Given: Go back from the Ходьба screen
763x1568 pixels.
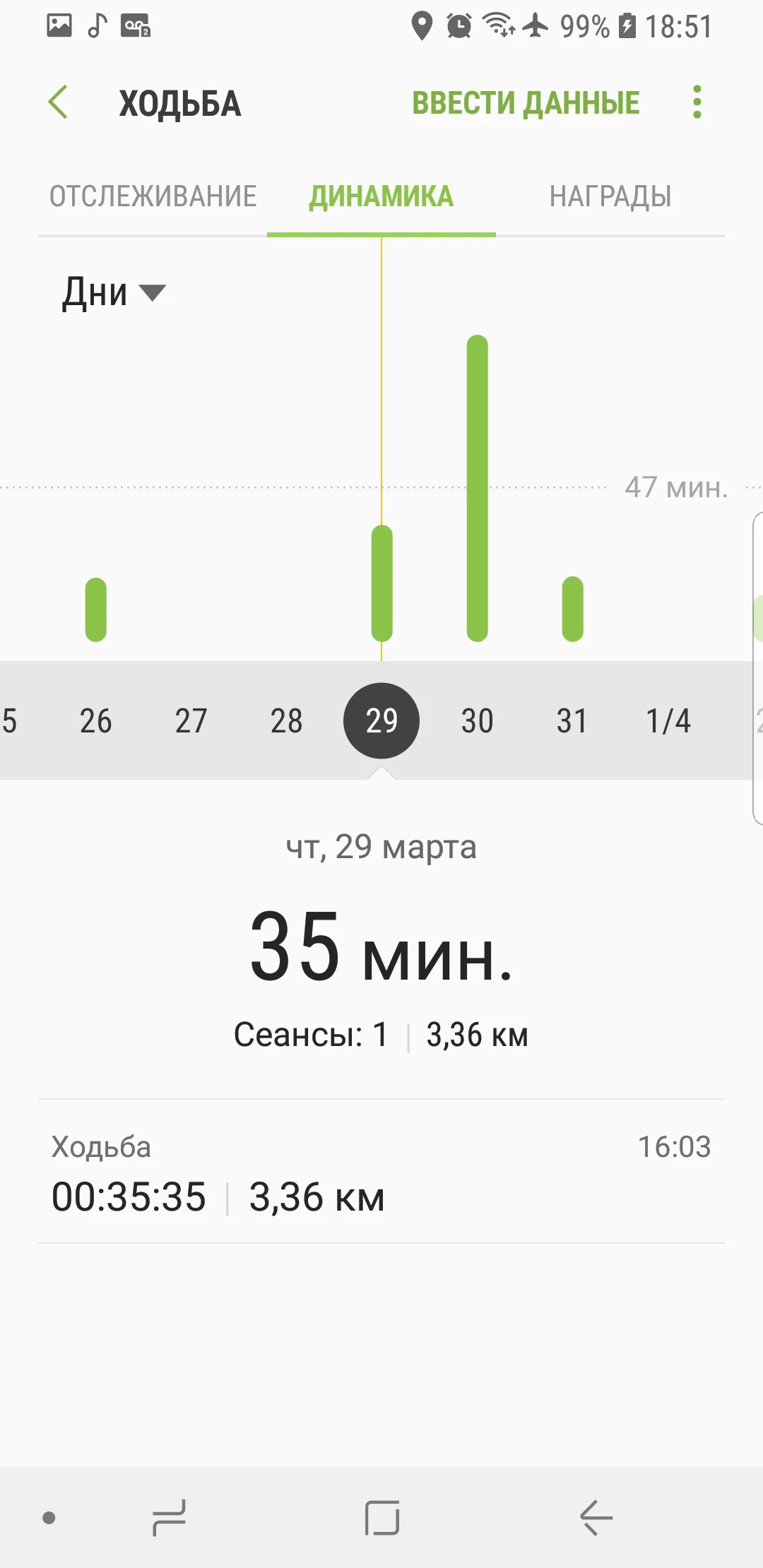Looking at the screenshot, I should [x=58, y=103].
